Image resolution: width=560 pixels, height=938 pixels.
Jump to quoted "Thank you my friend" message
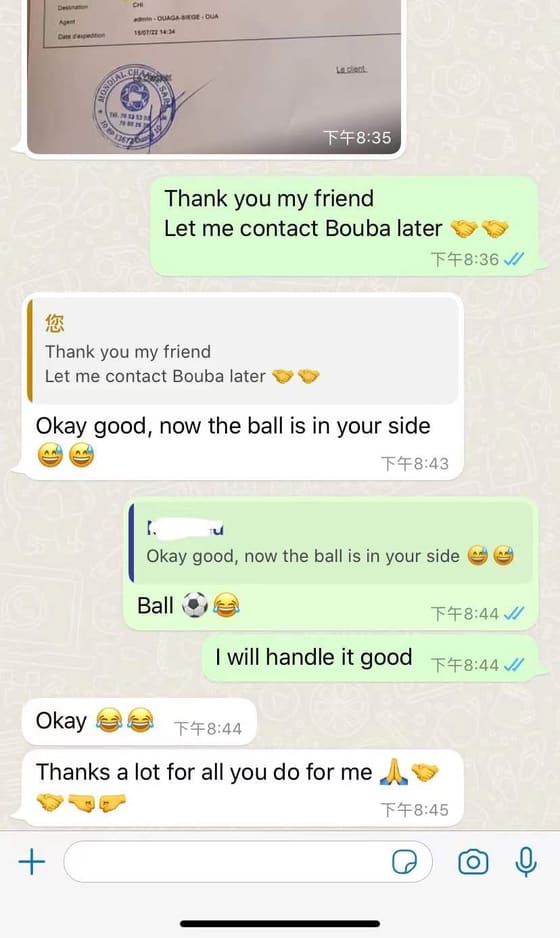click(245, 351)
